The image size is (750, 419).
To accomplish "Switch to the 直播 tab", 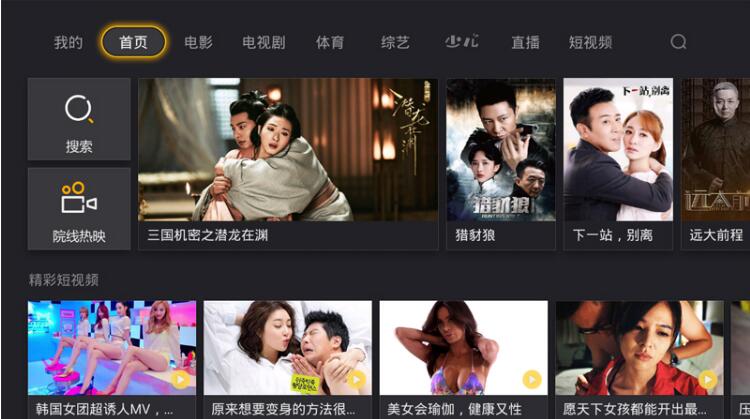I will click(x=525, y=43).
